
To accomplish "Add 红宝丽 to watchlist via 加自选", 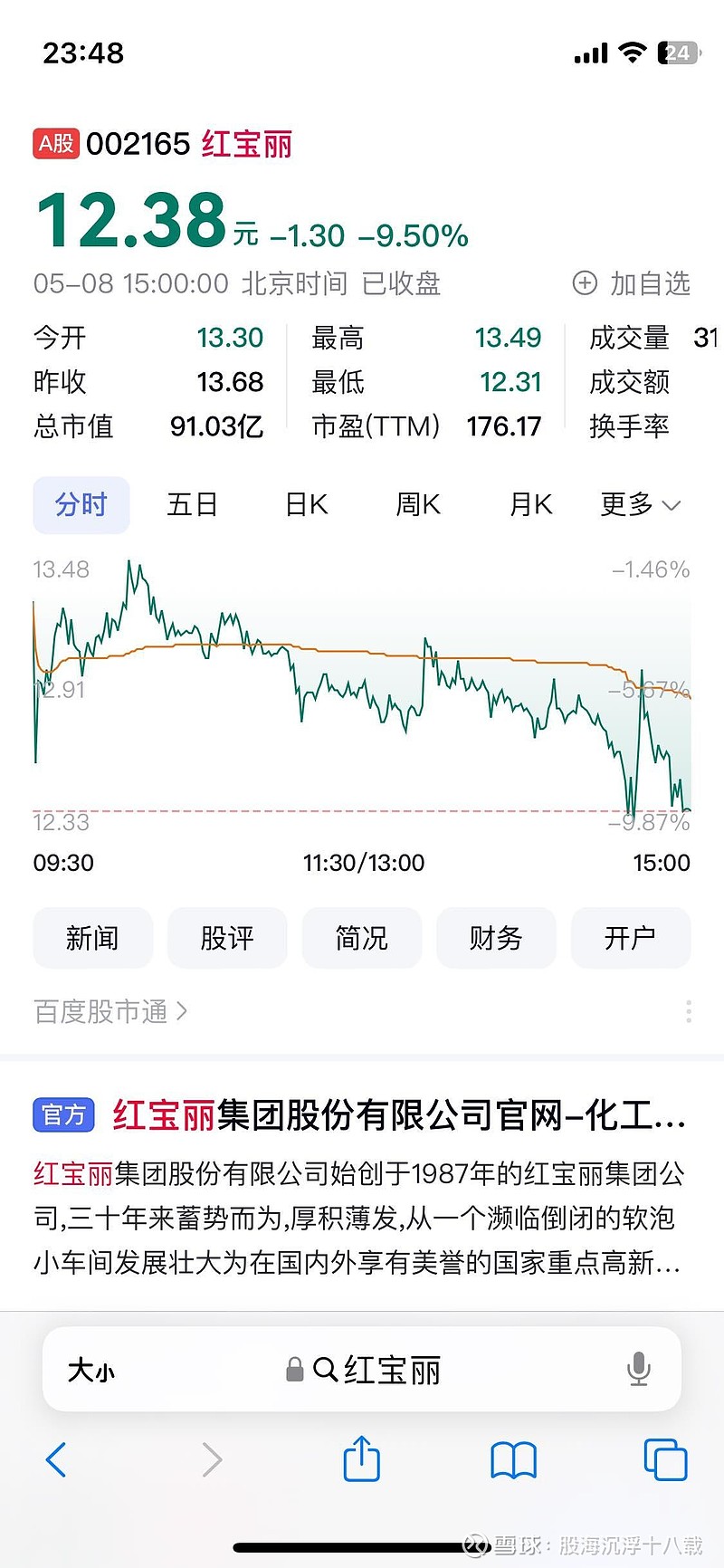I will pos(632,283).
